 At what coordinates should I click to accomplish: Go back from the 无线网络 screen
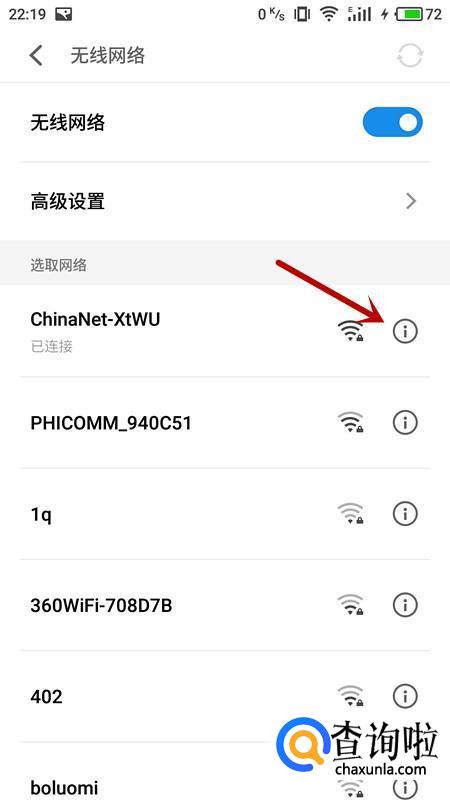pyautogui.click(x=36, y=56)
